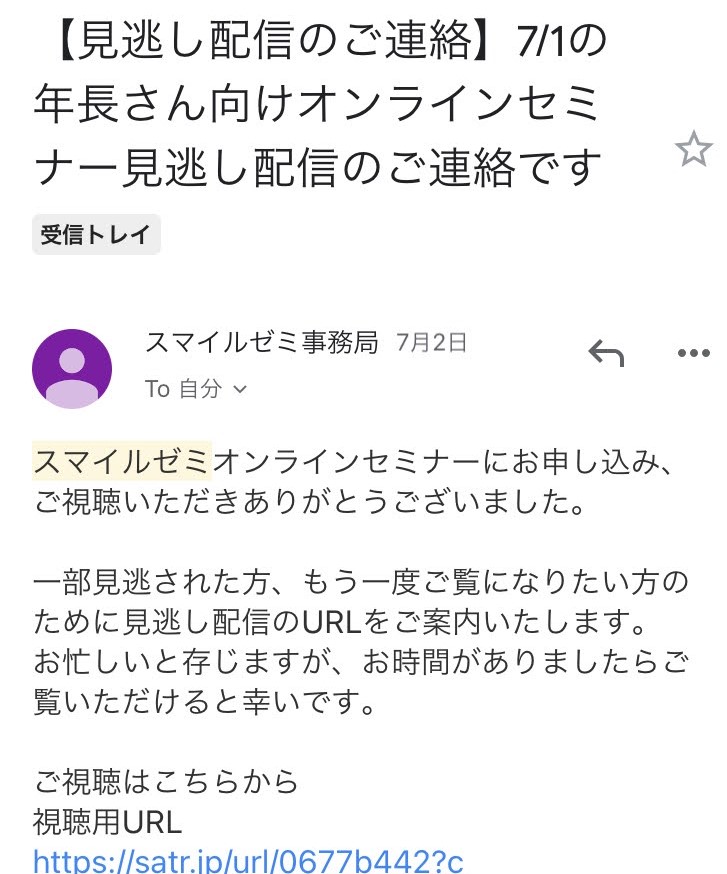The image size is (727, 874).
Task: Star this email
Action: [693, 151]
